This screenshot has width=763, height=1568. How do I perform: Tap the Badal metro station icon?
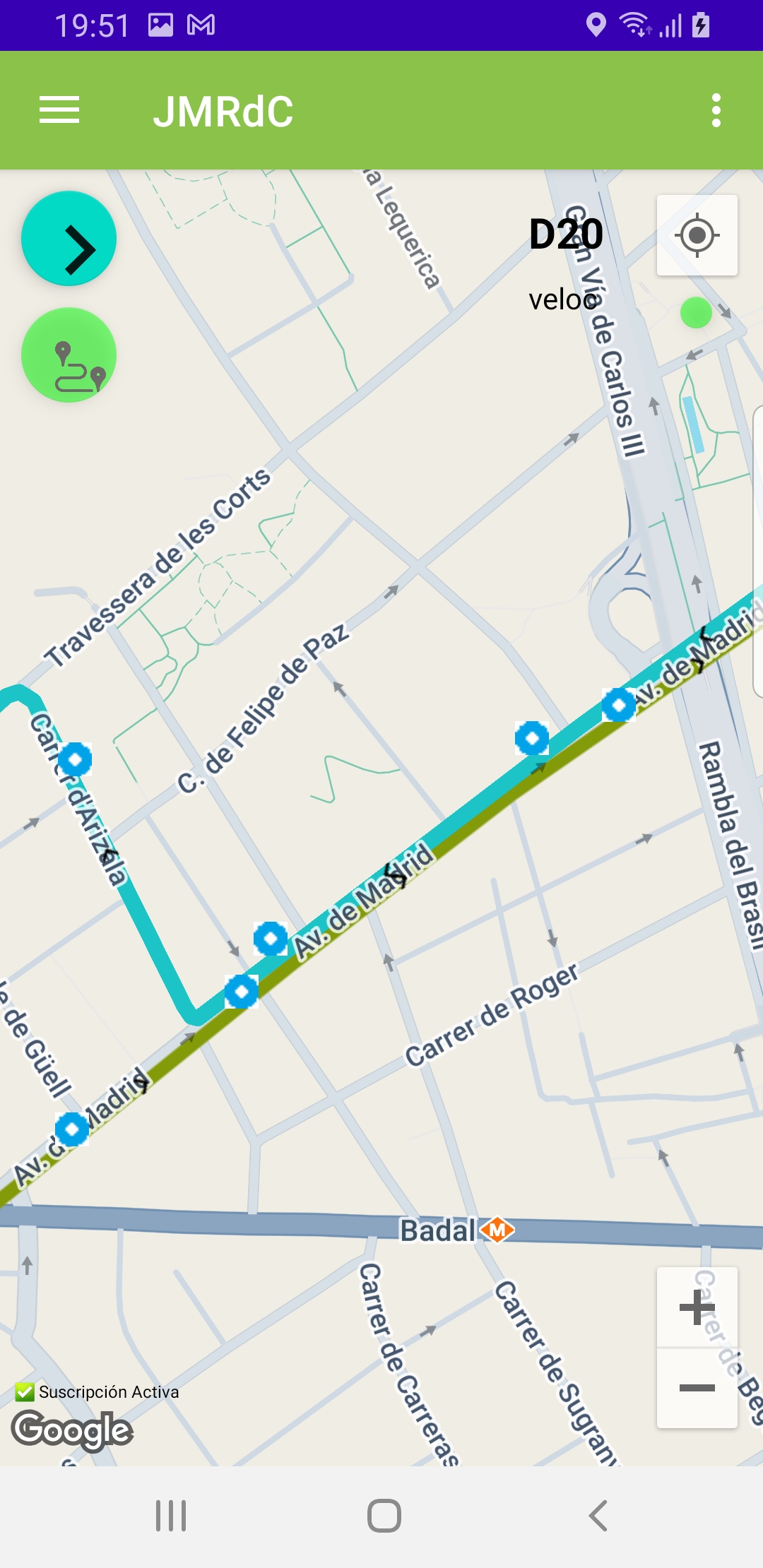[498, 1230]
